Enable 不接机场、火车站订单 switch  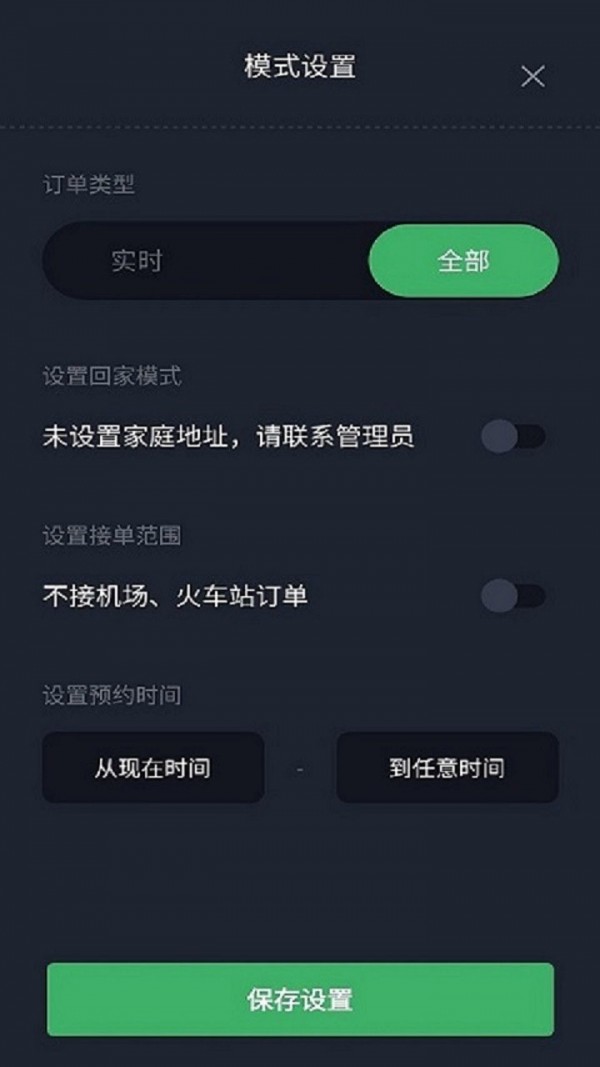pyautogui.click(x=513, y=596)
